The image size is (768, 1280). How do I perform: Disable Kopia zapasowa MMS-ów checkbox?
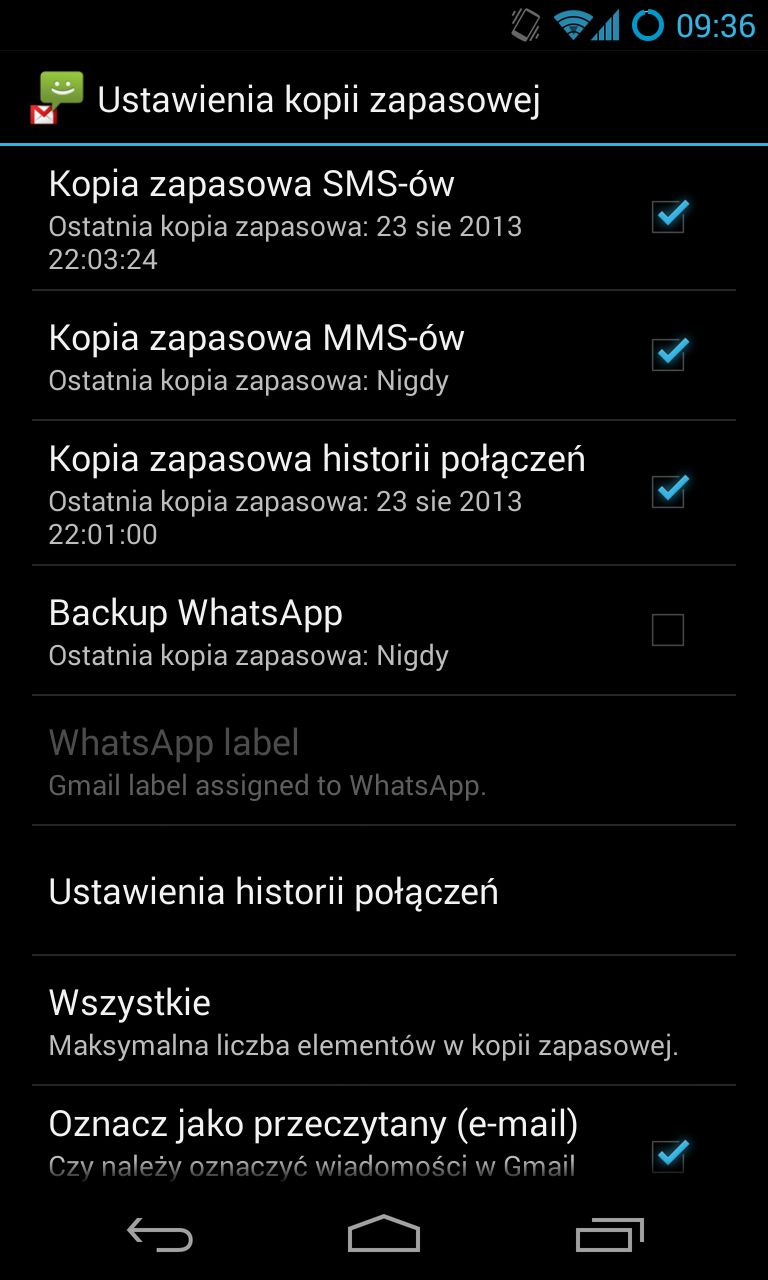(x=669, y=354)
